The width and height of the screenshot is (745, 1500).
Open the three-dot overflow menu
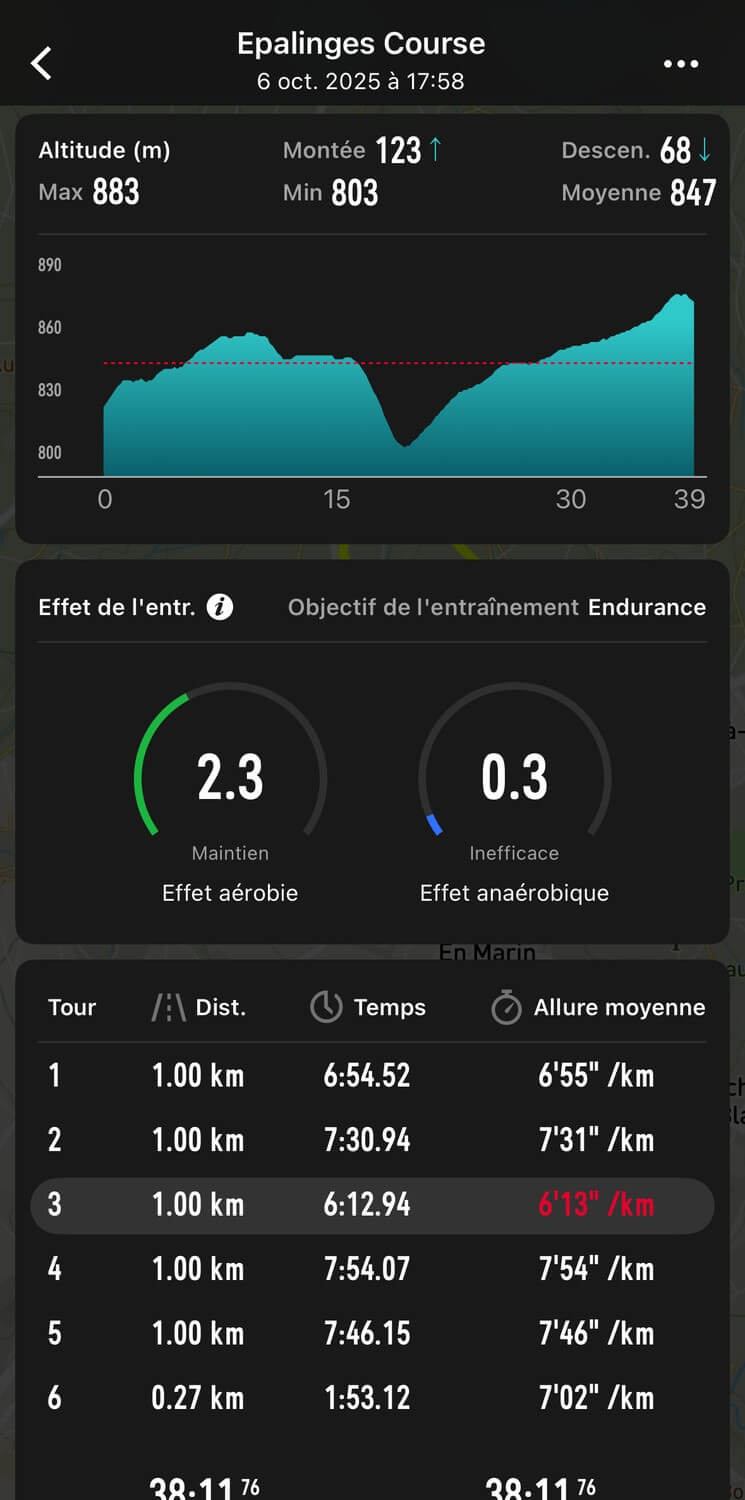(681, 64)
